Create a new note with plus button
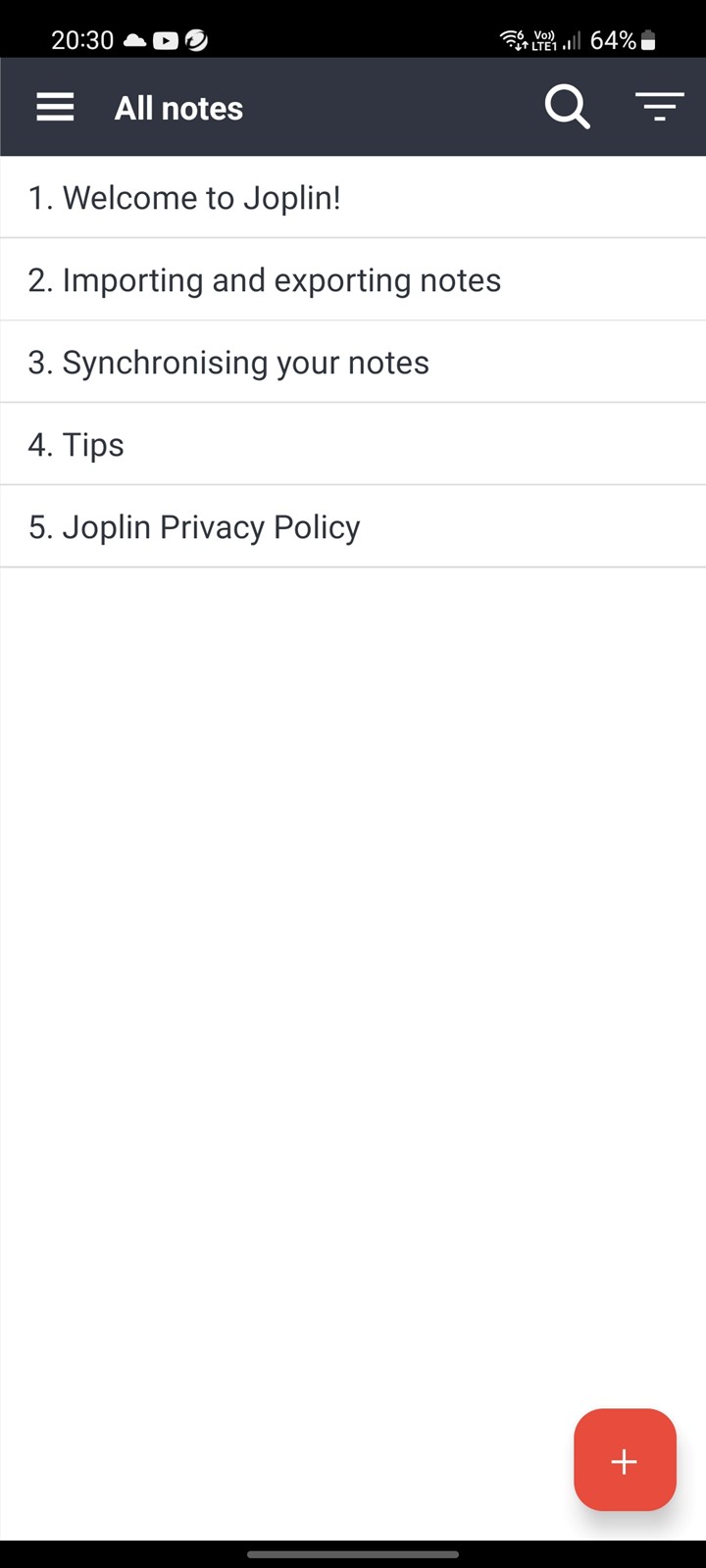Image resolution: width=706 pixels, height=1568 pixels. pyautogui.click(x=625, y=1460)
